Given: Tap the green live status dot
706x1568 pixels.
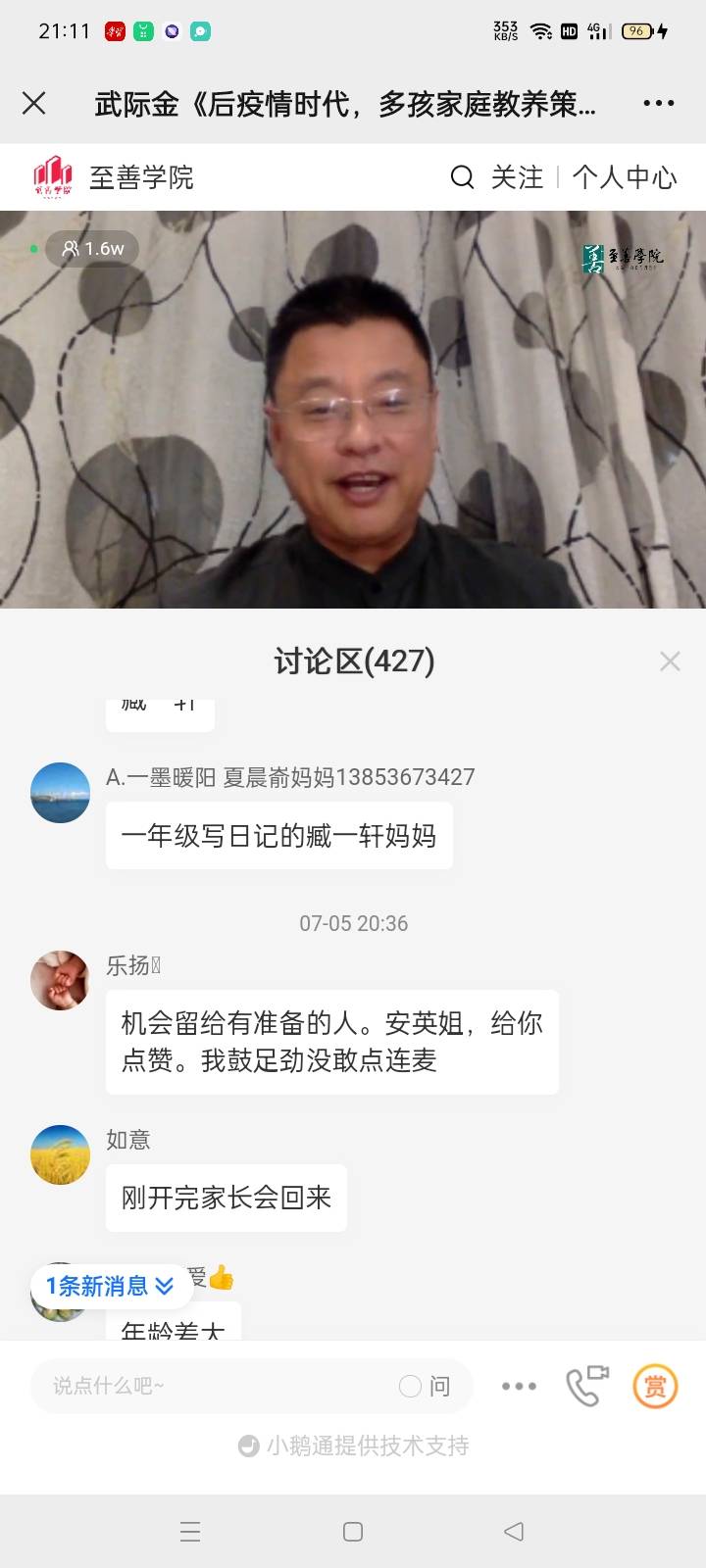Looking at the screenshot, I should point(34,249).
